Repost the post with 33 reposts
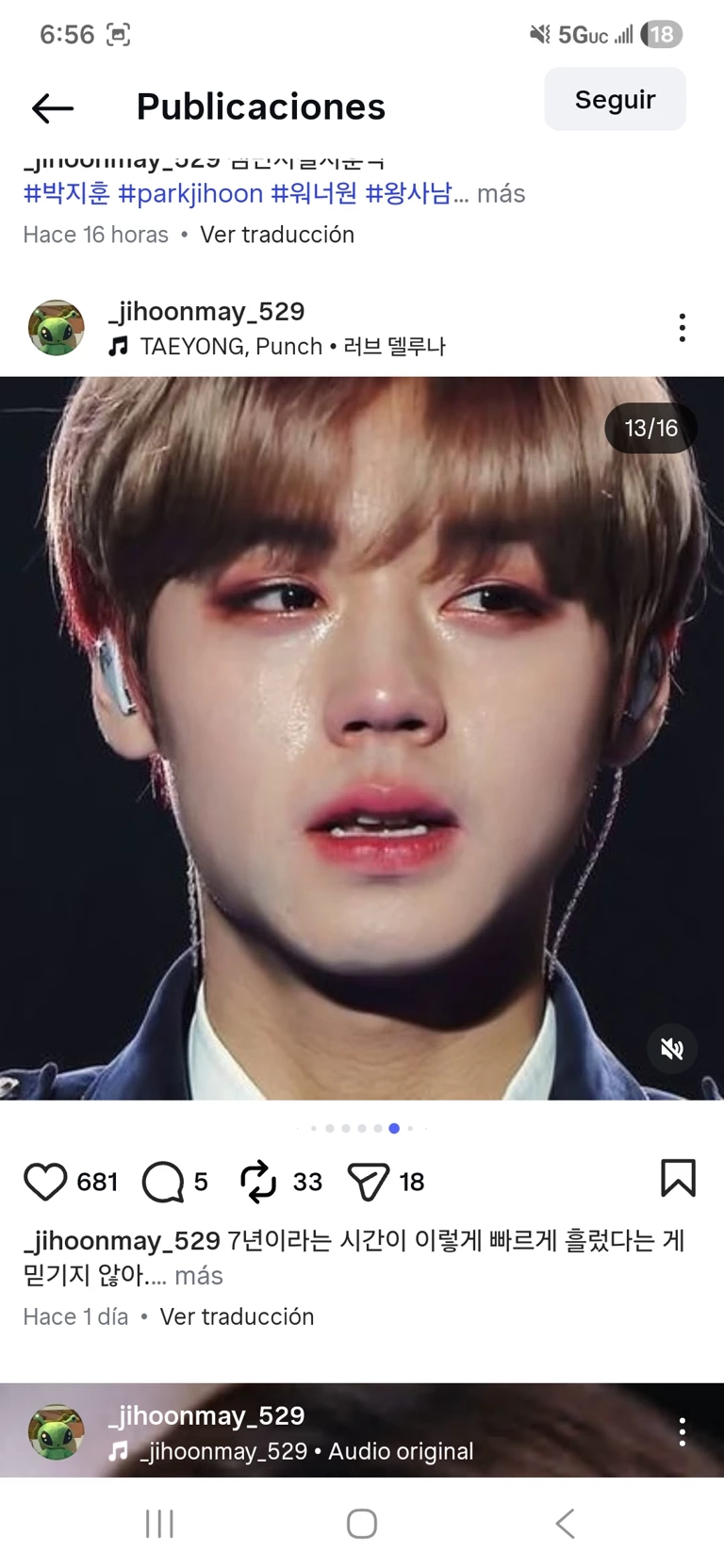The height and width of the screenshot is (1568, 724). 257,1182
